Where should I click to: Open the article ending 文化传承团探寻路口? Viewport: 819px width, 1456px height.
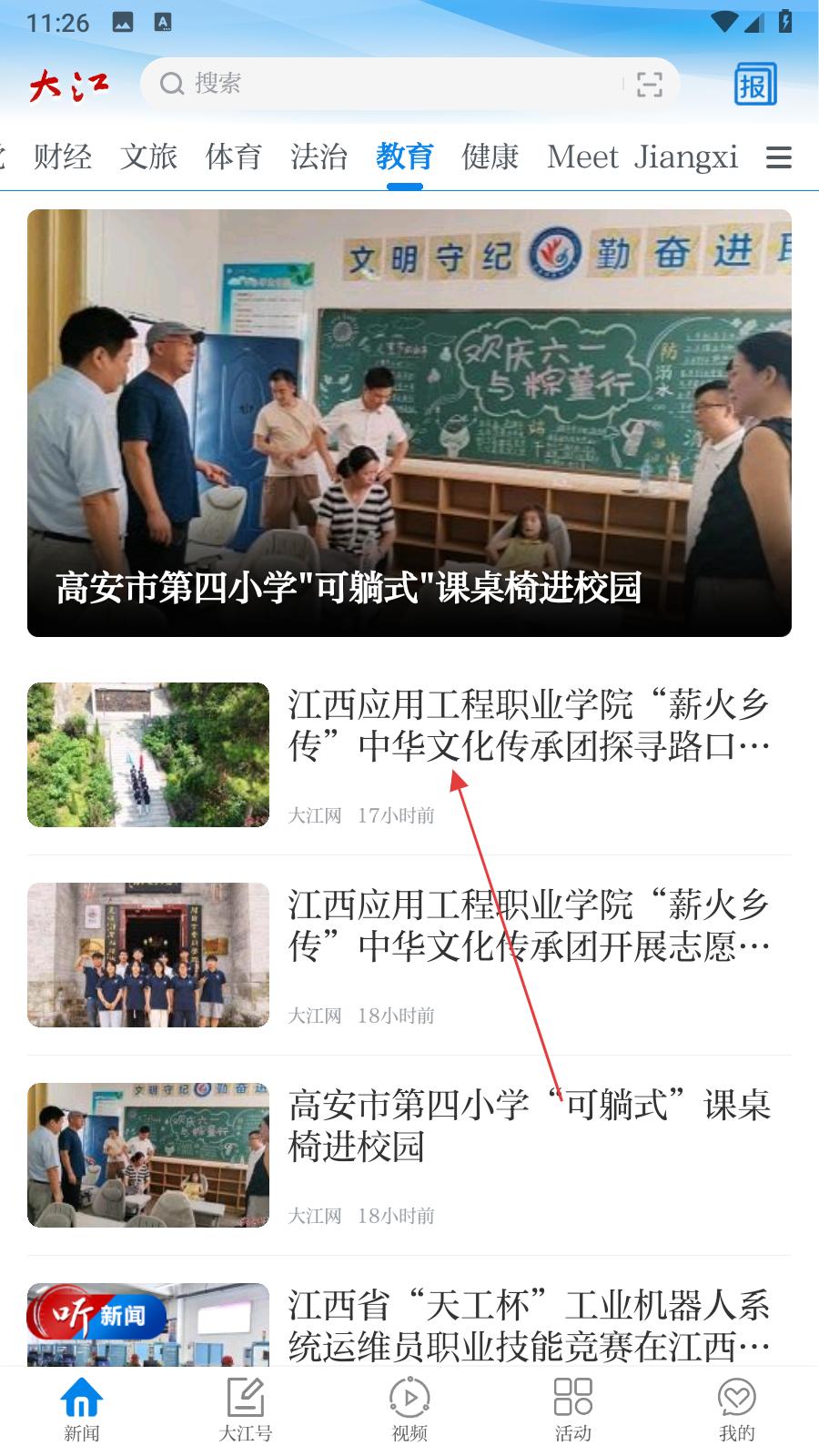pos(528,726)
